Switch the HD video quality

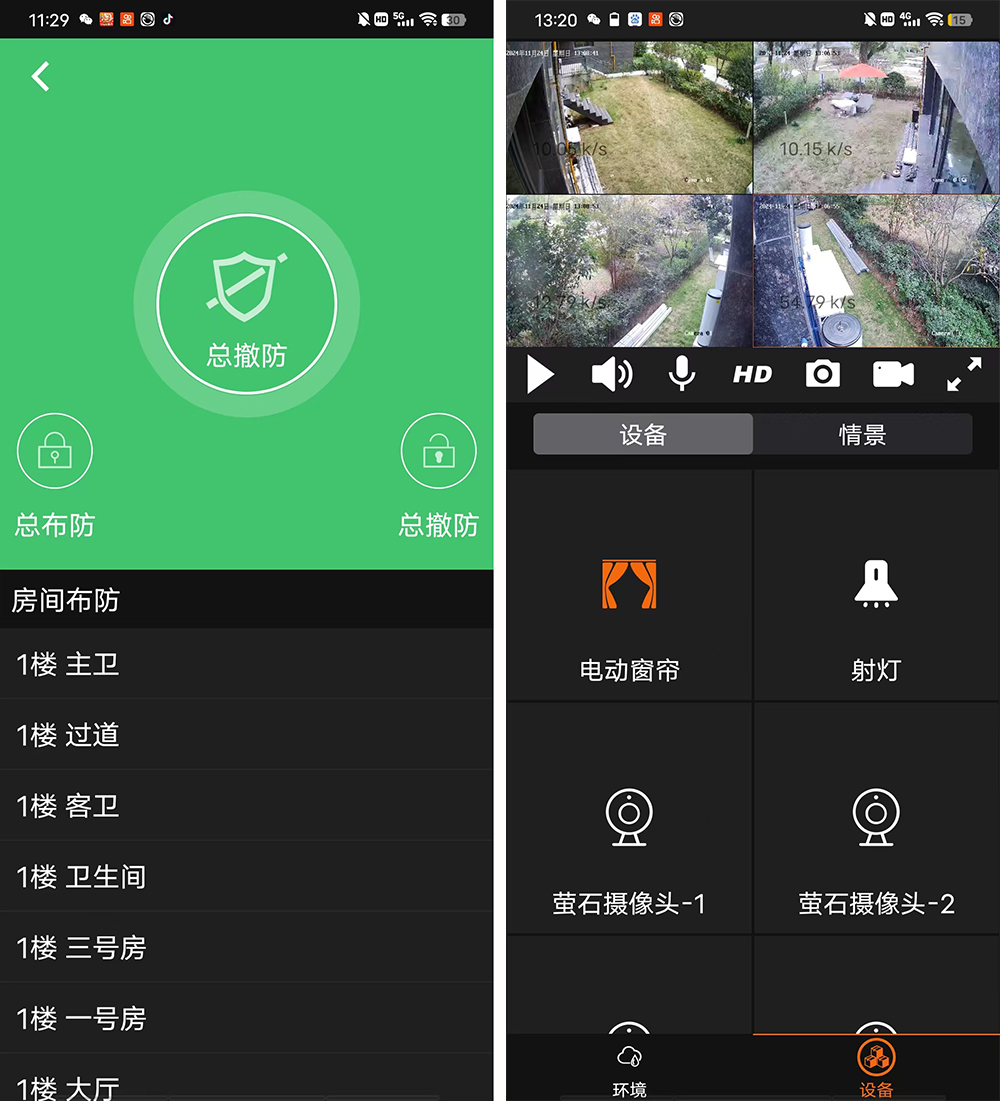point(752,375)
